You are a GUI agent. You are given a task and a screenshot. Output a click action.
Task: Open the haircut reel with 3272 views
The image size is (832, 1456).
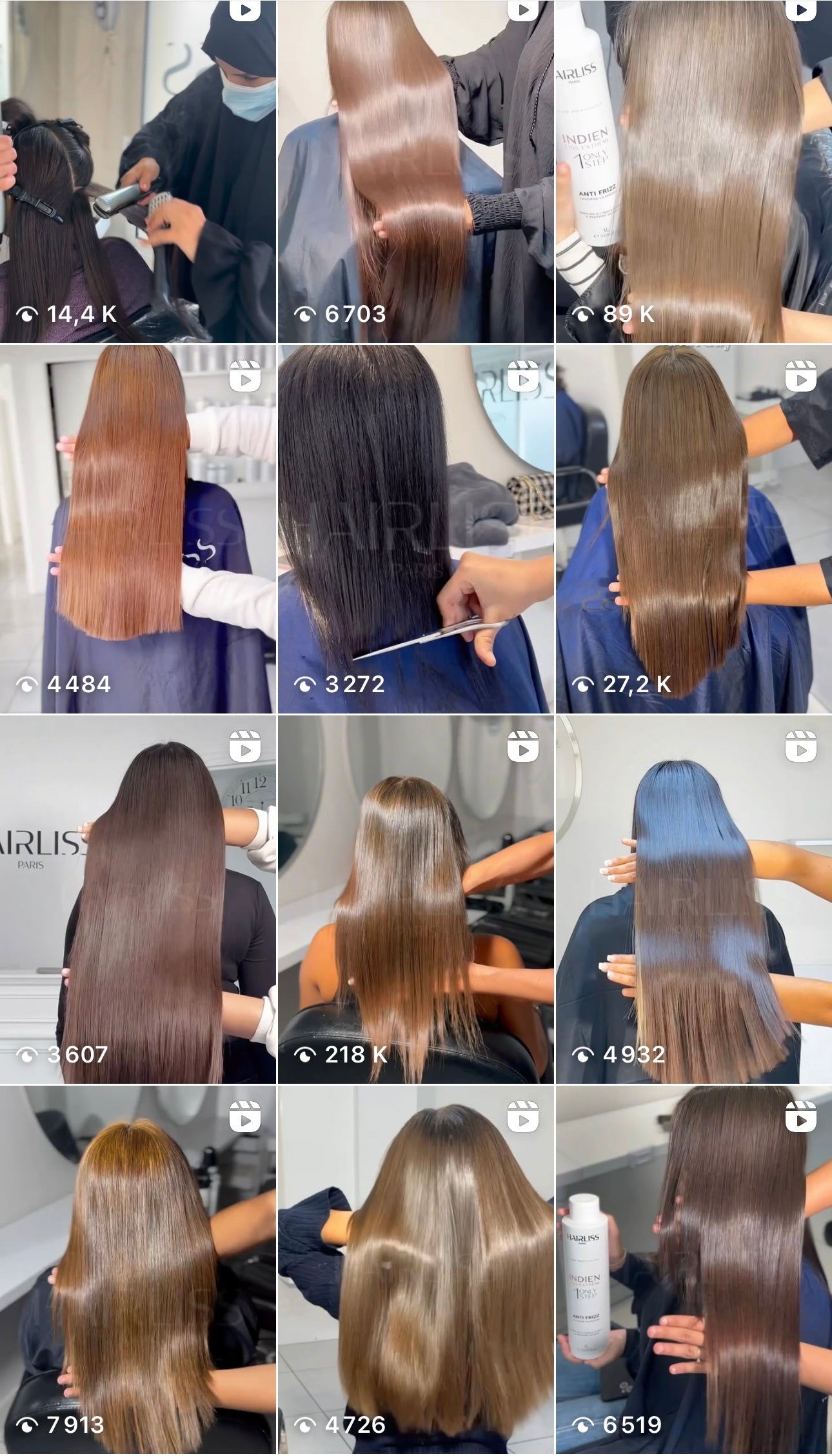coord(415,529)
